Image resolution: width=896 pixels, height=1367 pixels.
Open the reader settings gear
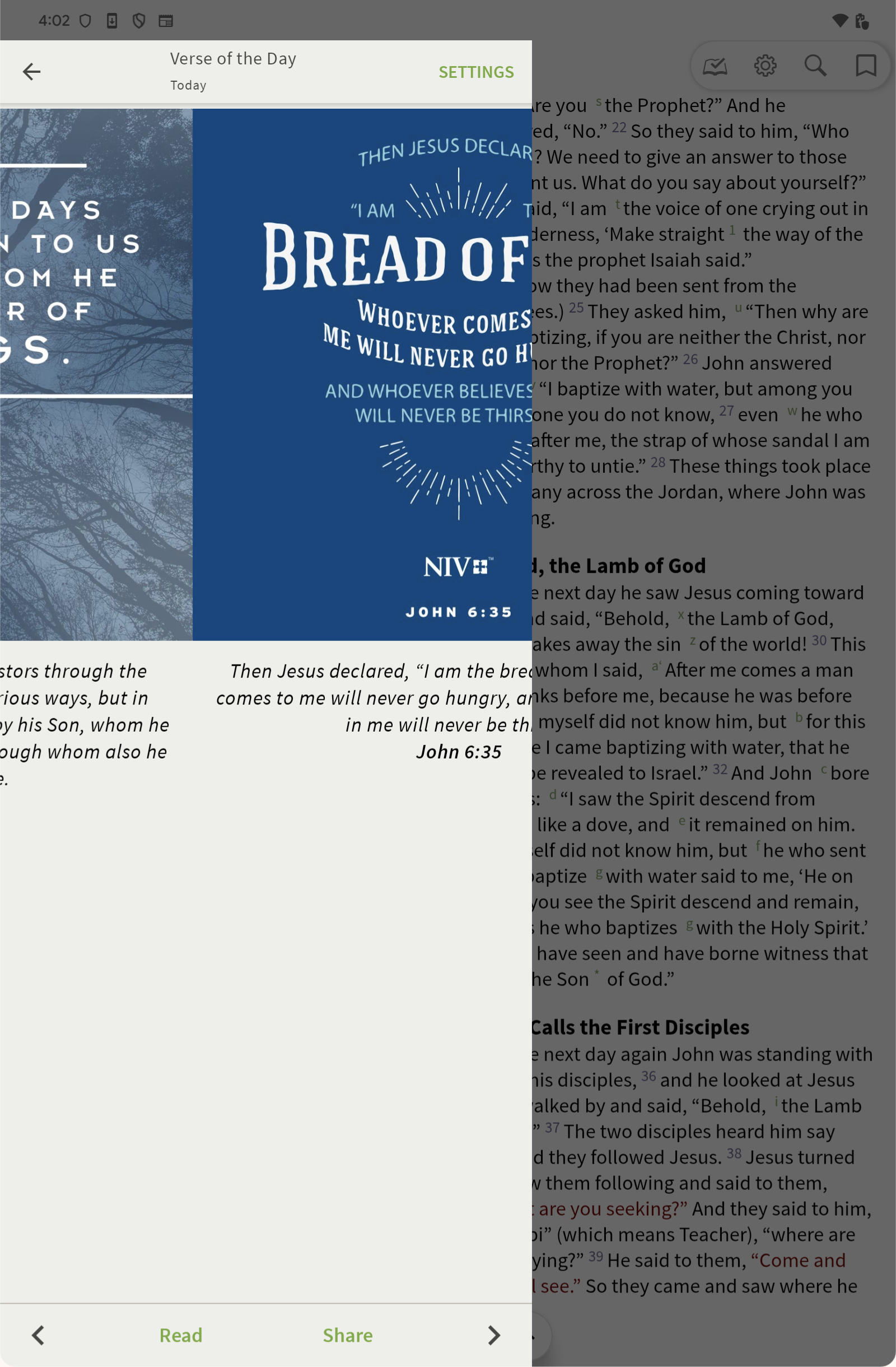pos(765,66)
